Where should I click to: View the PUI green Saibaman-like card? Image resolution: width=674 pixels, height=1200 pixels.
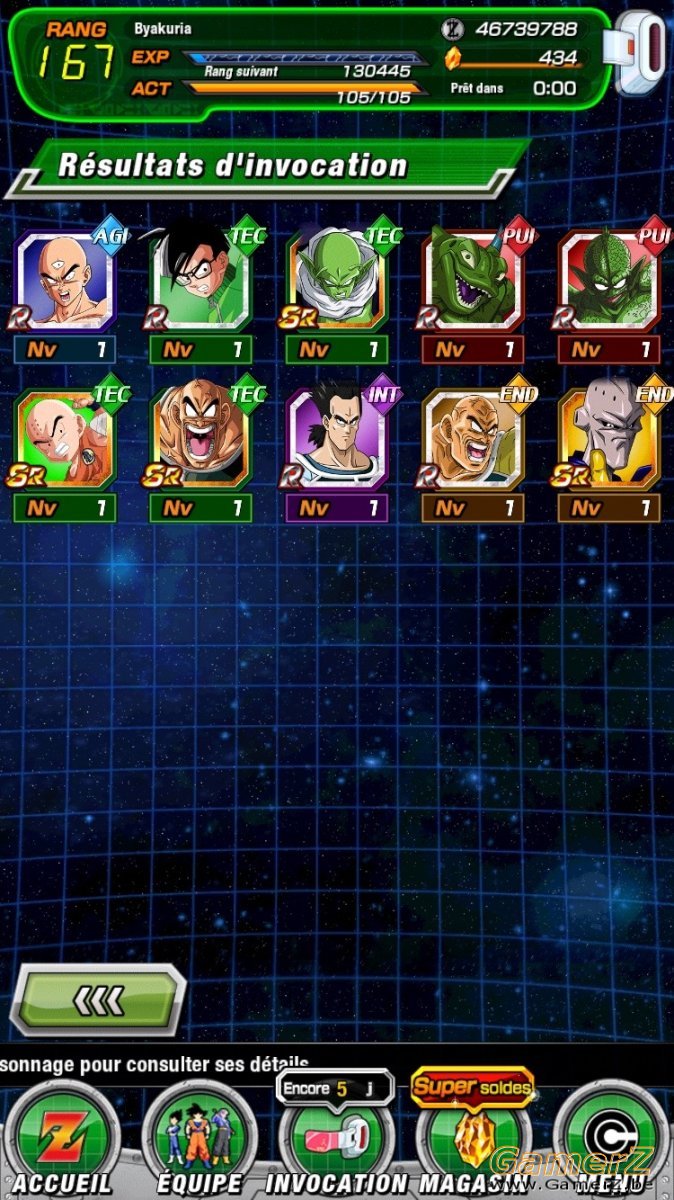(x=609, y=283)
